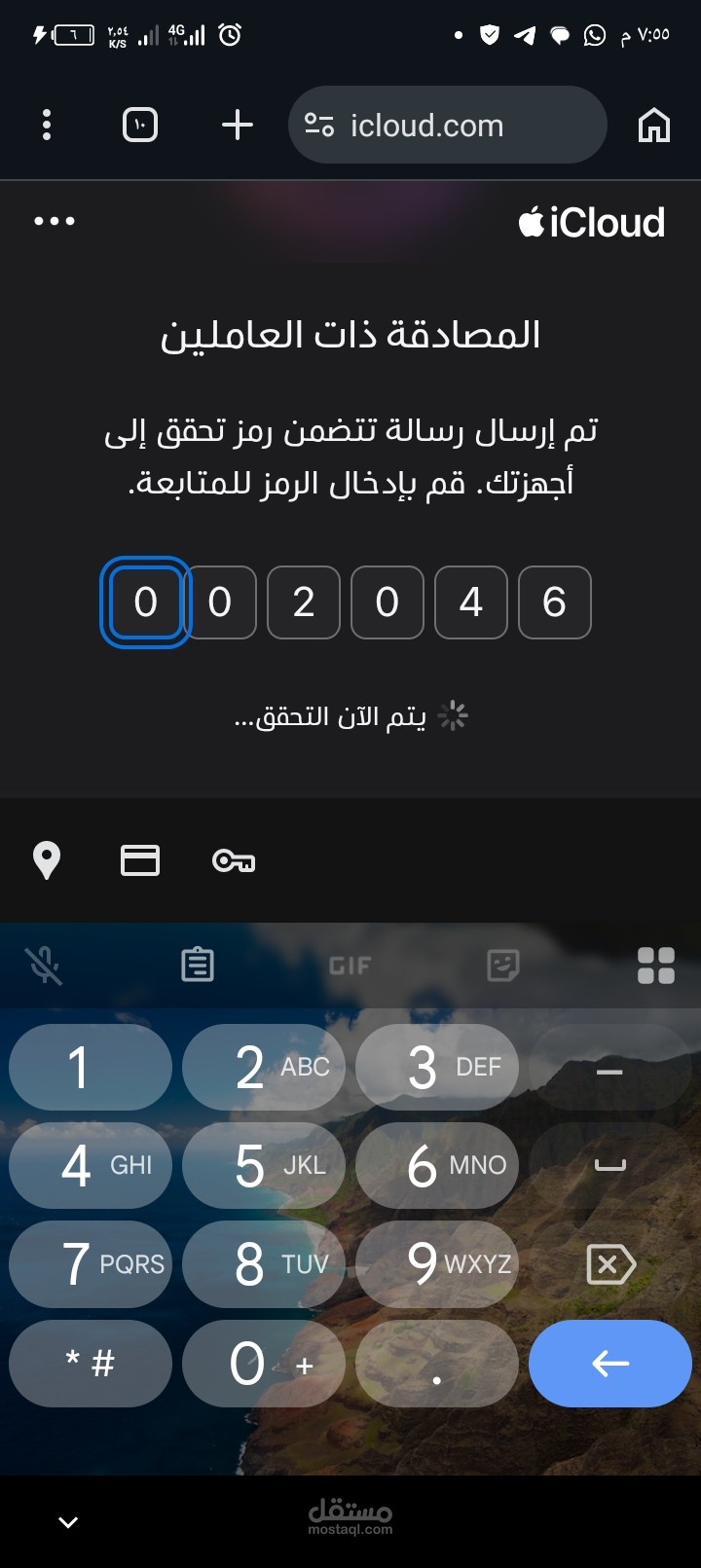Screen dimensions: 701x1568
Task: Open saved payment cards autofill
Action: click(x=140, y=860)
